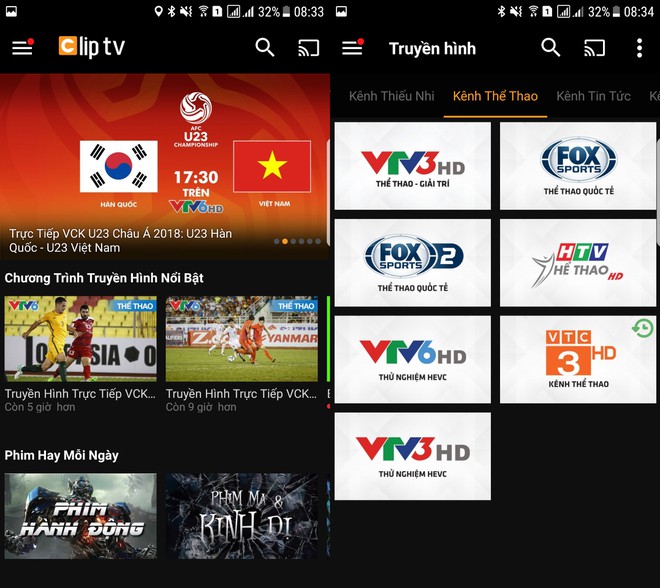660x588 pixels.
Task: Search from the Truyền hình header
Action: 551,48
